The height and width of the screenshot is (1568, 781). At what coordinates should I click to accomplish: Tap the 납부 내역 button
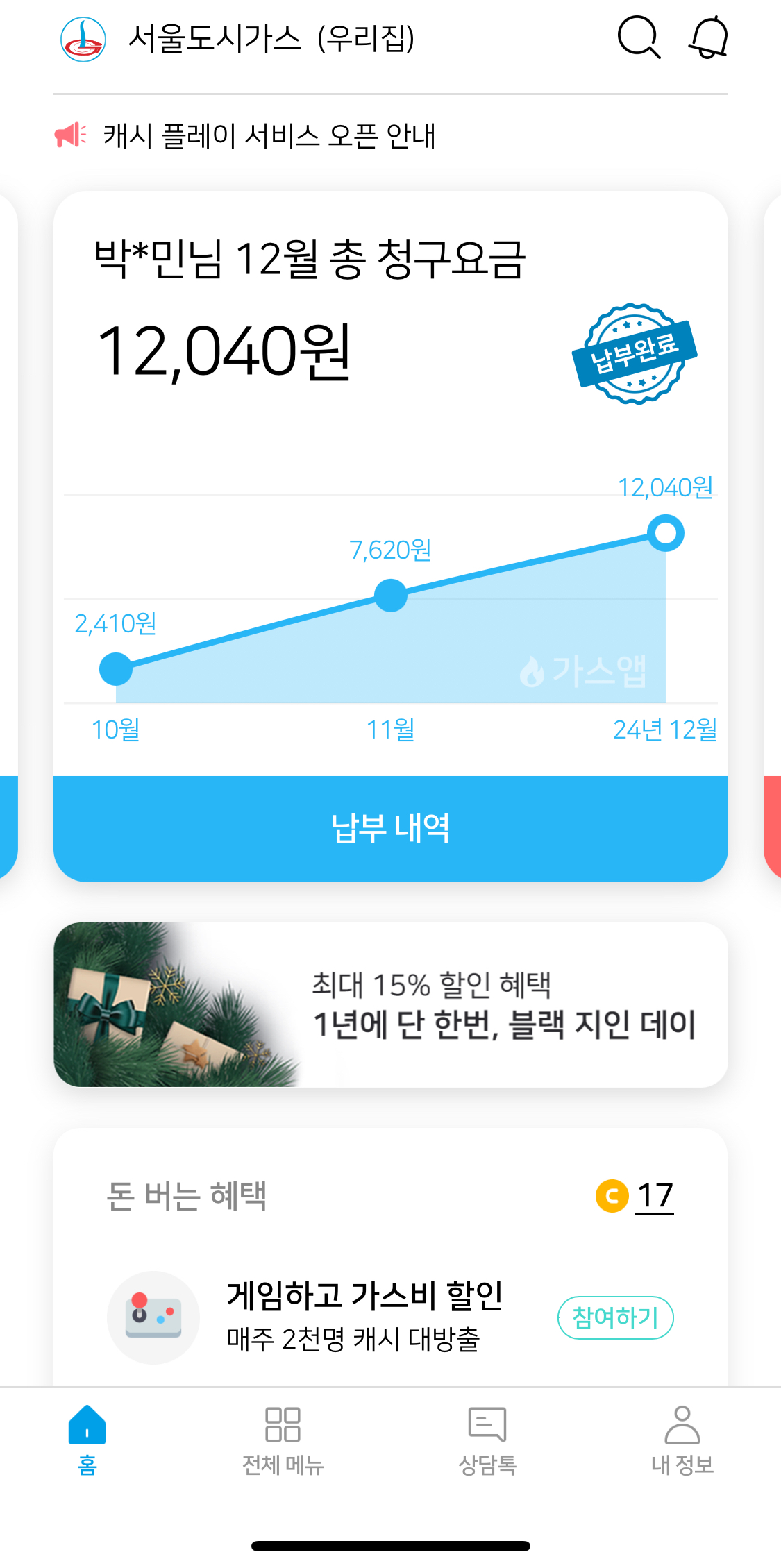390,828
